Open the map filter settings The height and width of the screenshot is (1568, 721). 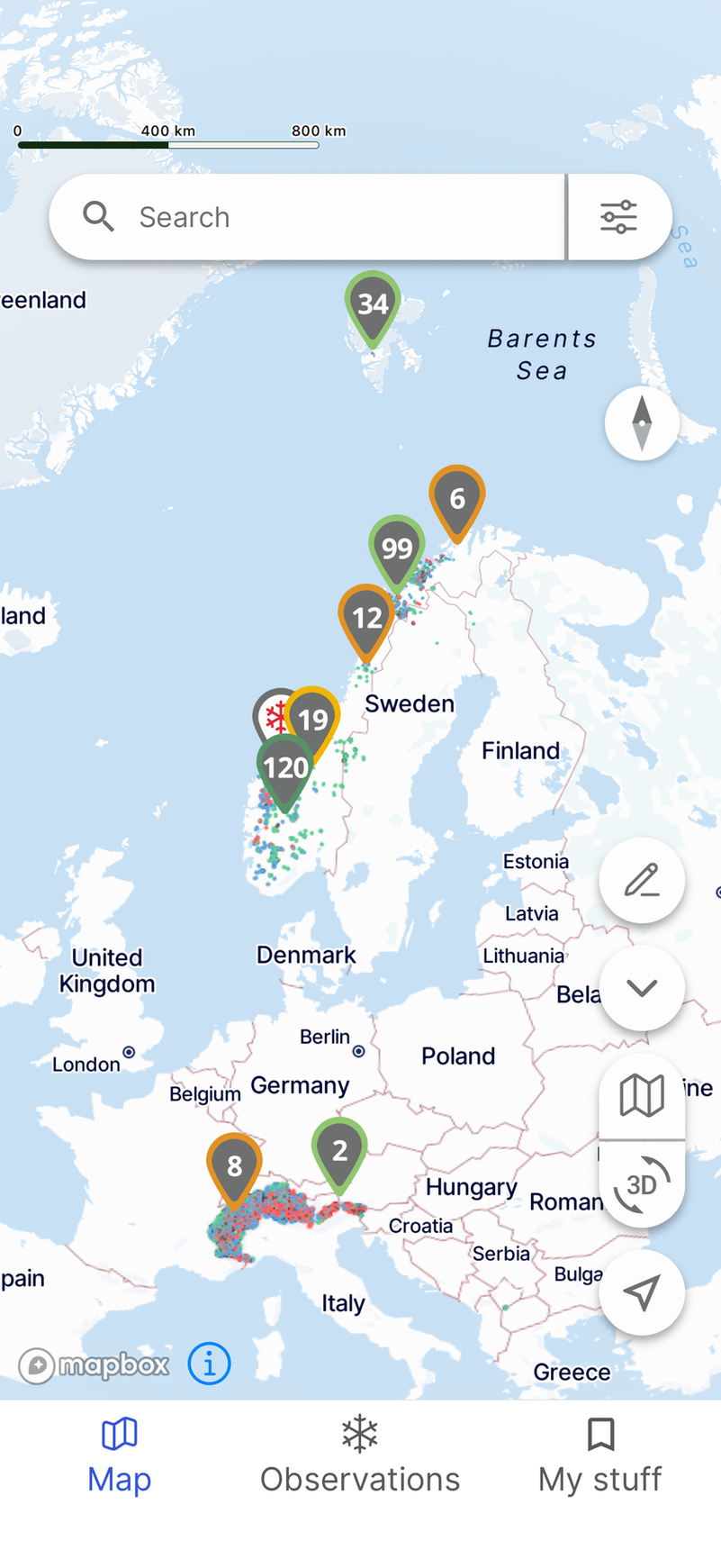click(619, 217)
